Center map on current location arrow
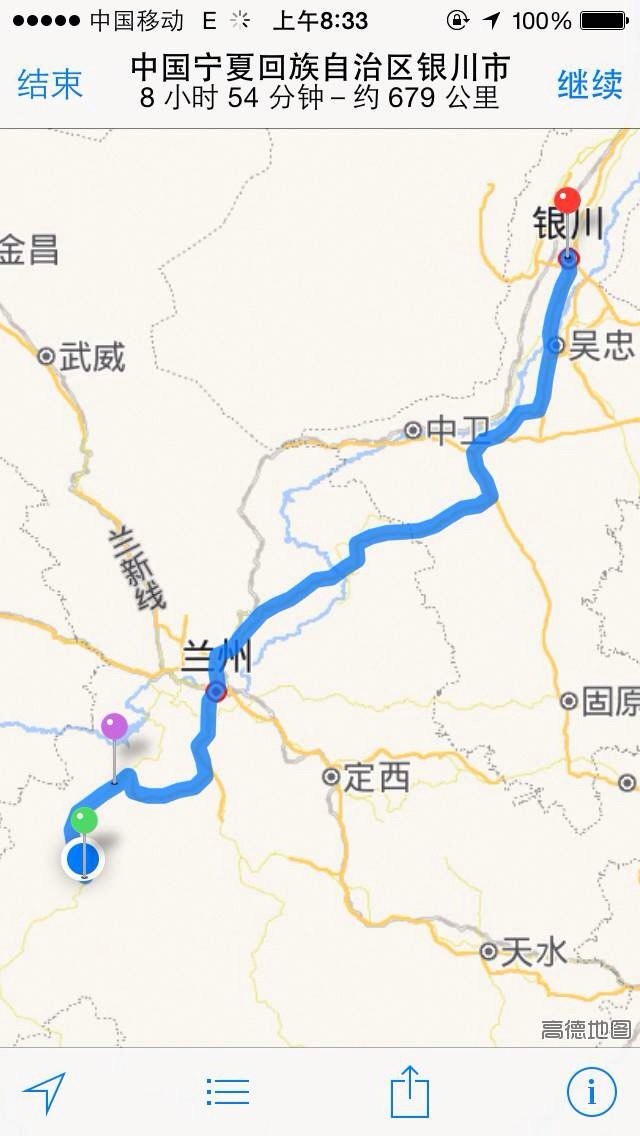This screenshot has height=1136, width=640. click(x=45, y=1093)
